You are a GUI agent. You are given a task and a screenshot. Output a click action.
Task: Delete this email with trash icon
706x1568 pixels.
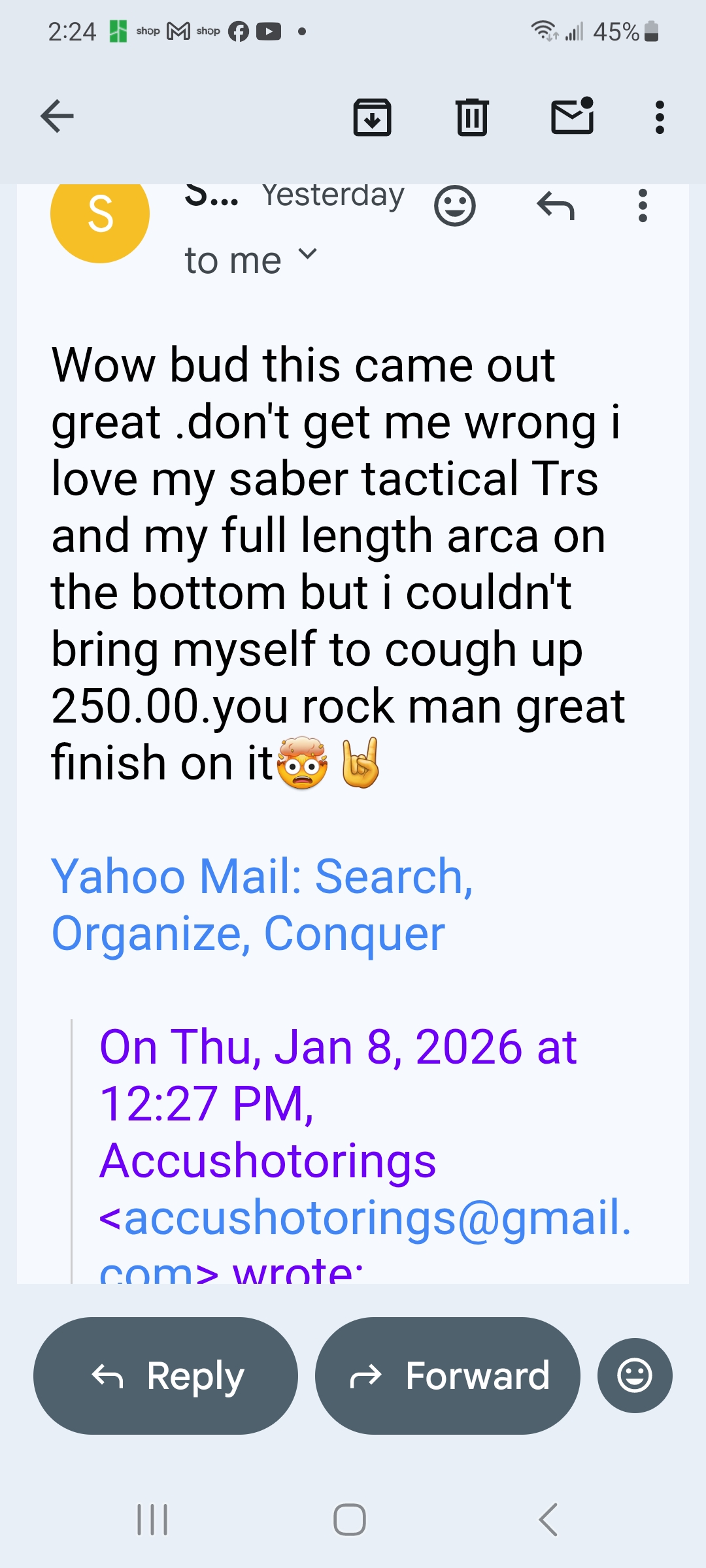(472, 118)
